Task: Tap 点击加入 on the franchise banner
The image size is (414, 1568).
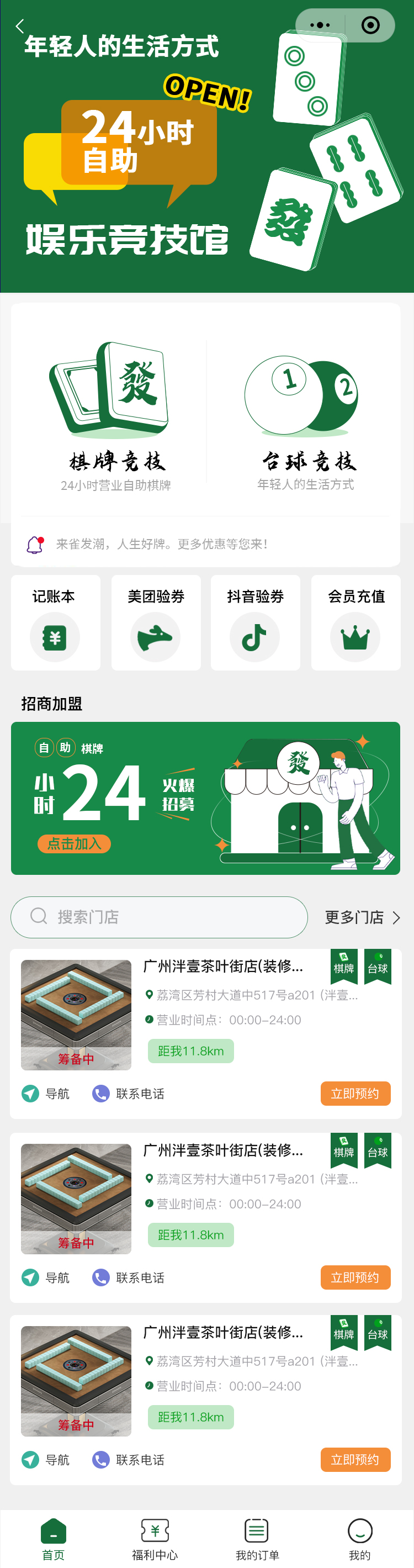Action: (x=74, y=844)
